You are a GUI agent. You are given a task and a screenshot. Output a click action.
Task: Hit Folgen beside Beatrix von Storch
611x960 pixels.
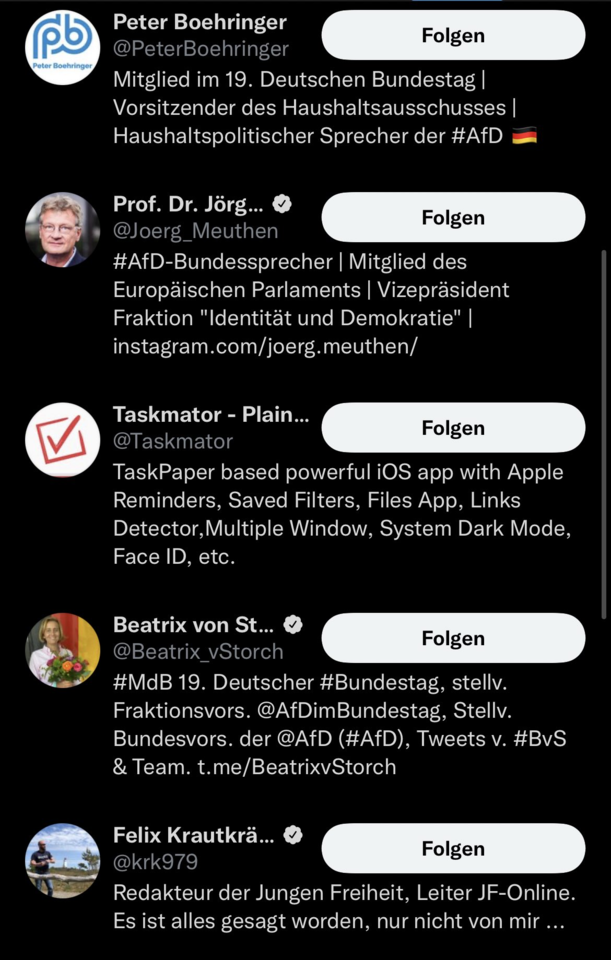[452, 638]
